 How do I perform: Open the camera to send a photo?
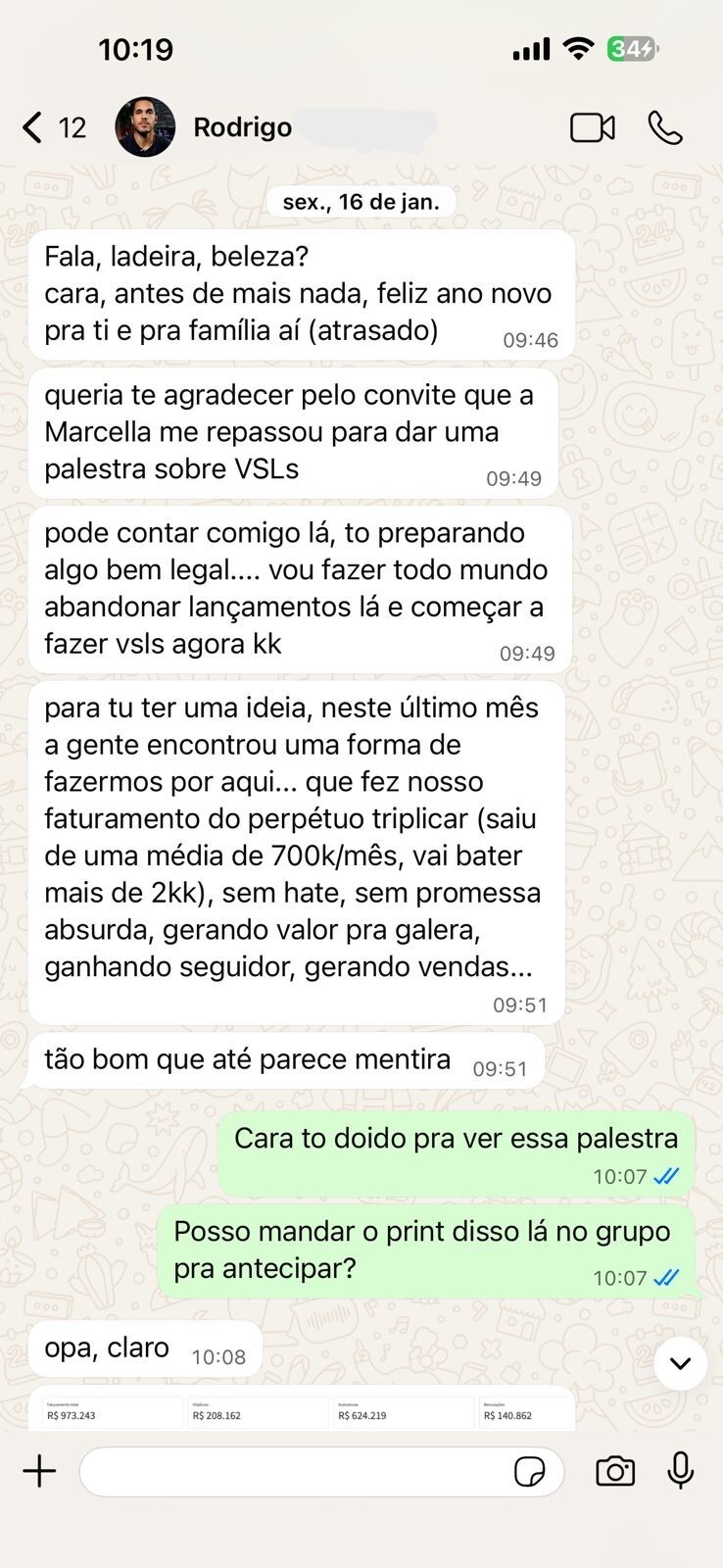tap(615, 1471)
